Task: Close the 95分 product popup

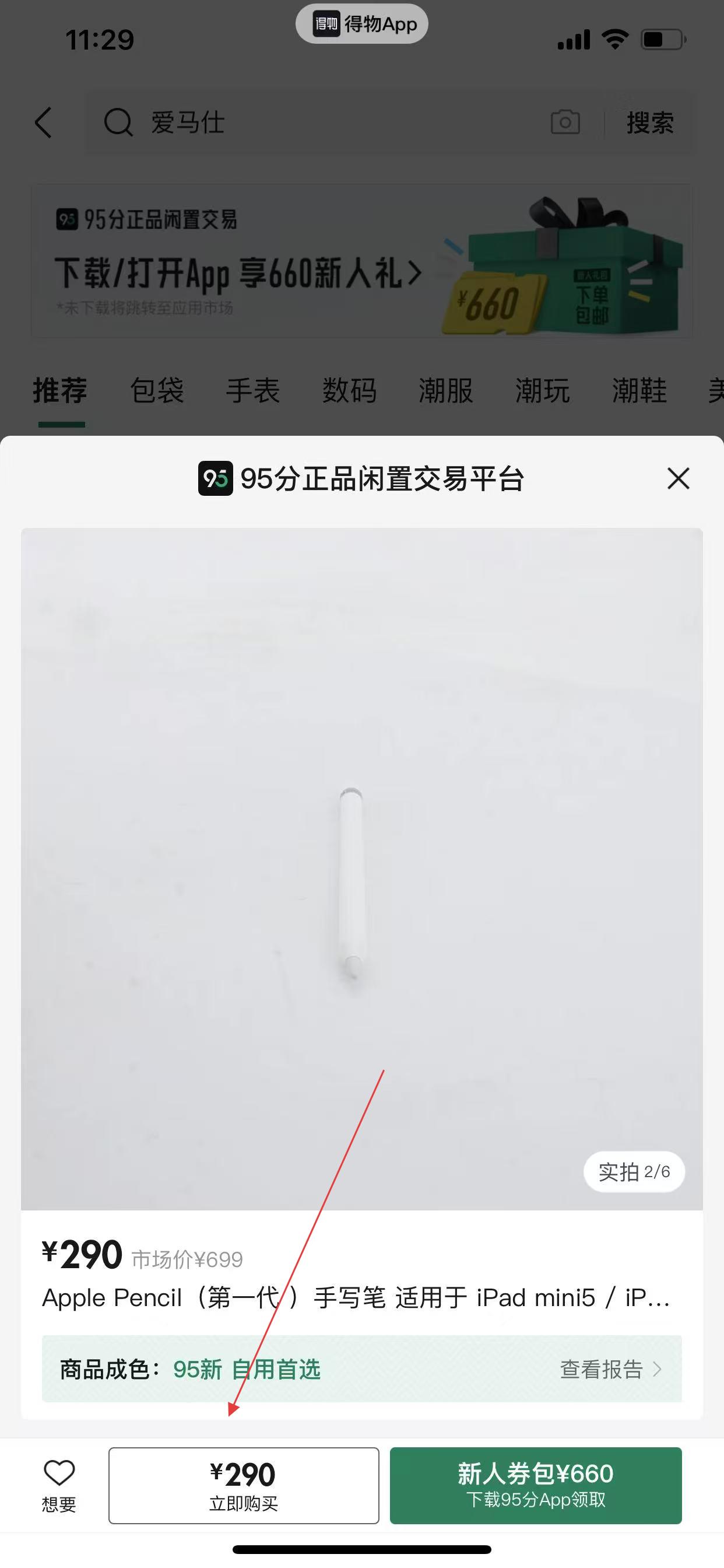Action: pyautogui.click(x=678, y=478)
